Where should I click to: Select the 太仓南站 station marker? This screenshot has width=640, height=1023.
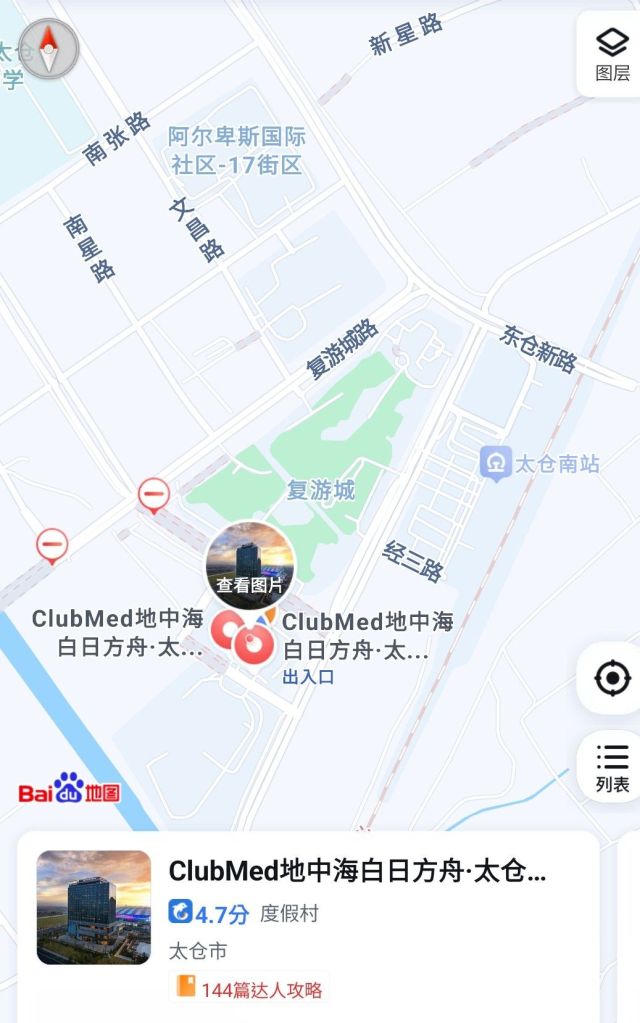click(x=496, y=464)
